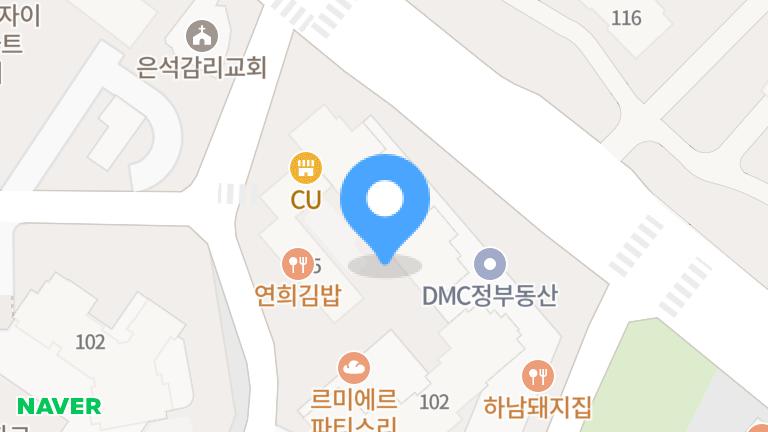The width and height of the screenshot is (768, 432).
Task: Open the CU convenience store marker
Action: [305, 167]
